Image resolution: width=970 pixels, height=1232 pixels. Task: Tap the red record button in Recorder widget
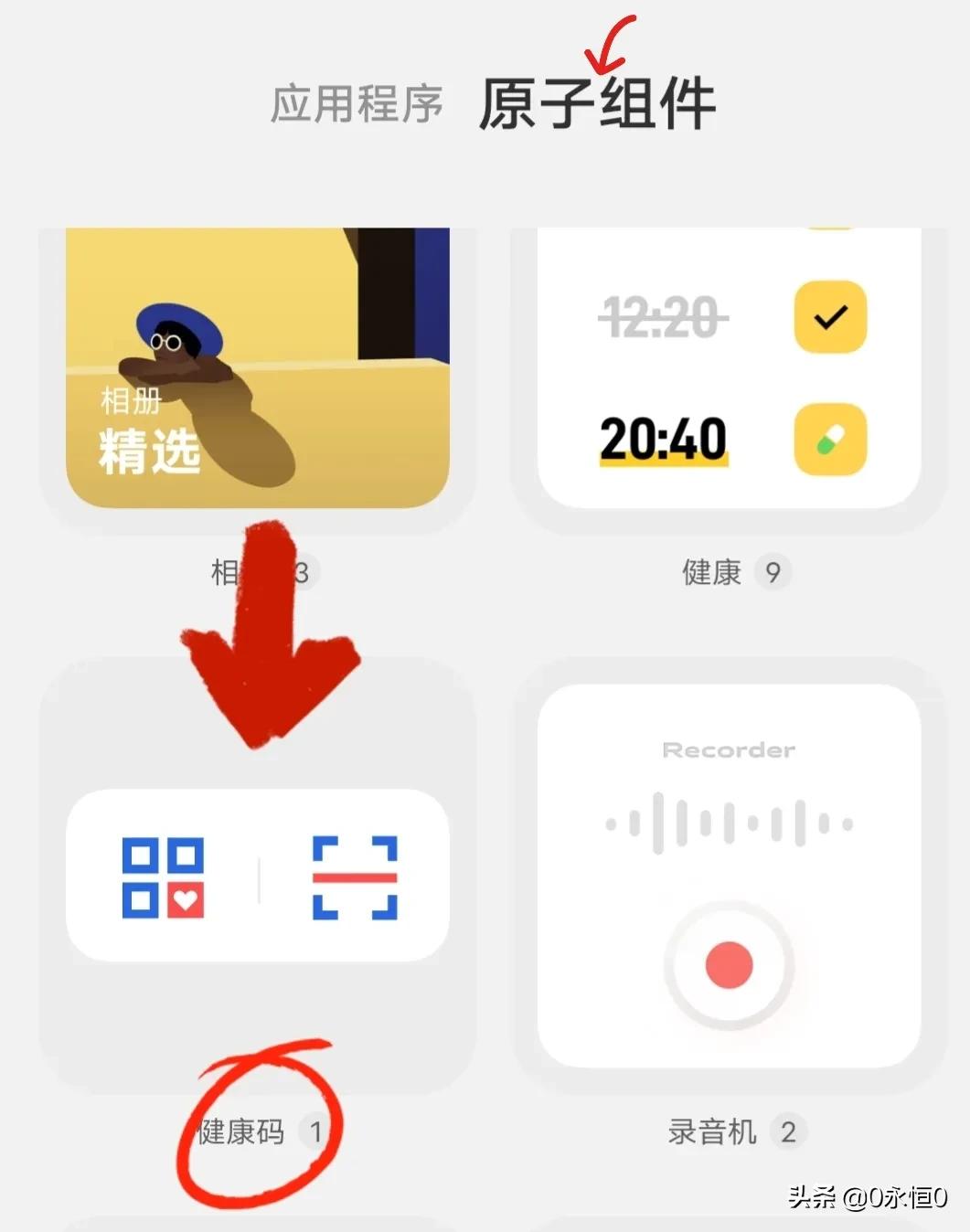(727, 964)
